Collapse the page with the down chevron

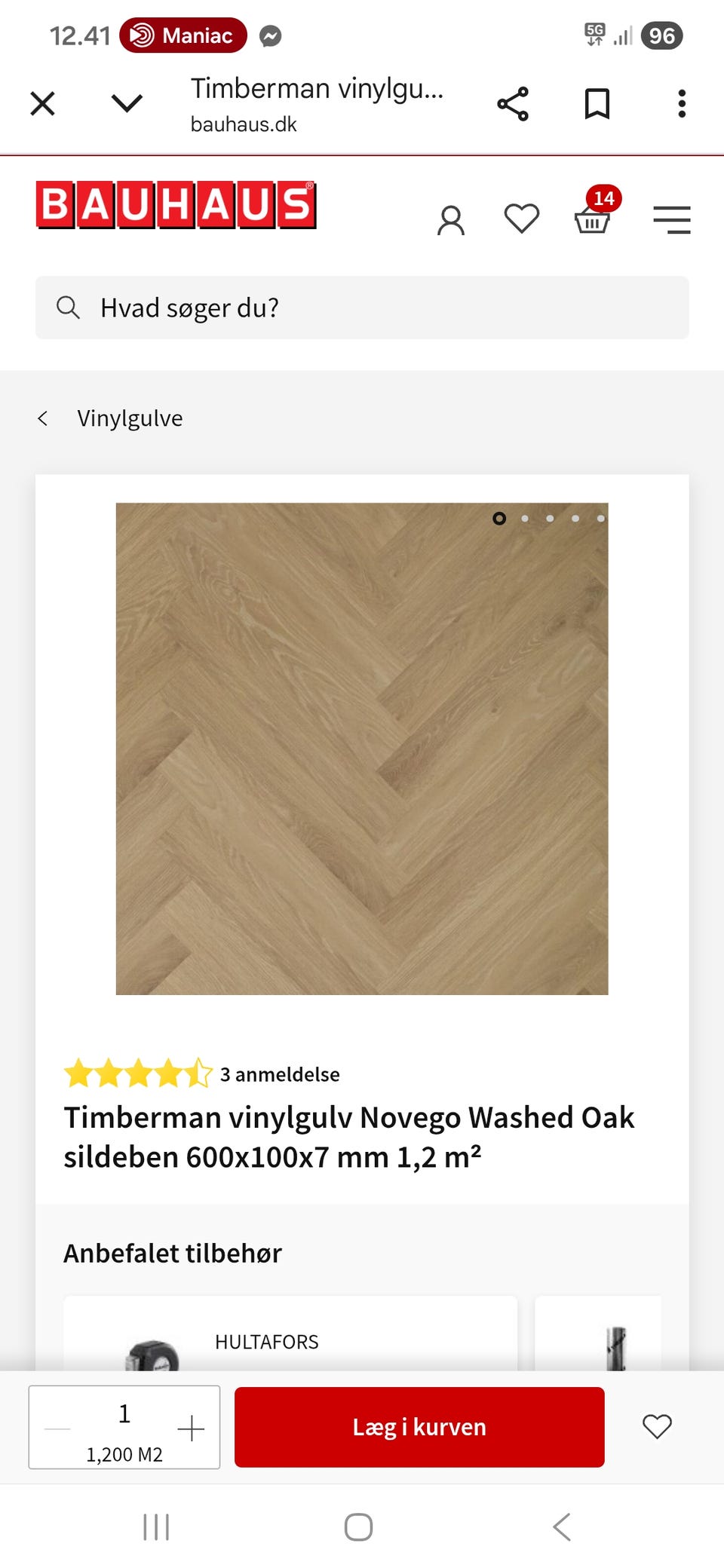click(x=127, y=103)
